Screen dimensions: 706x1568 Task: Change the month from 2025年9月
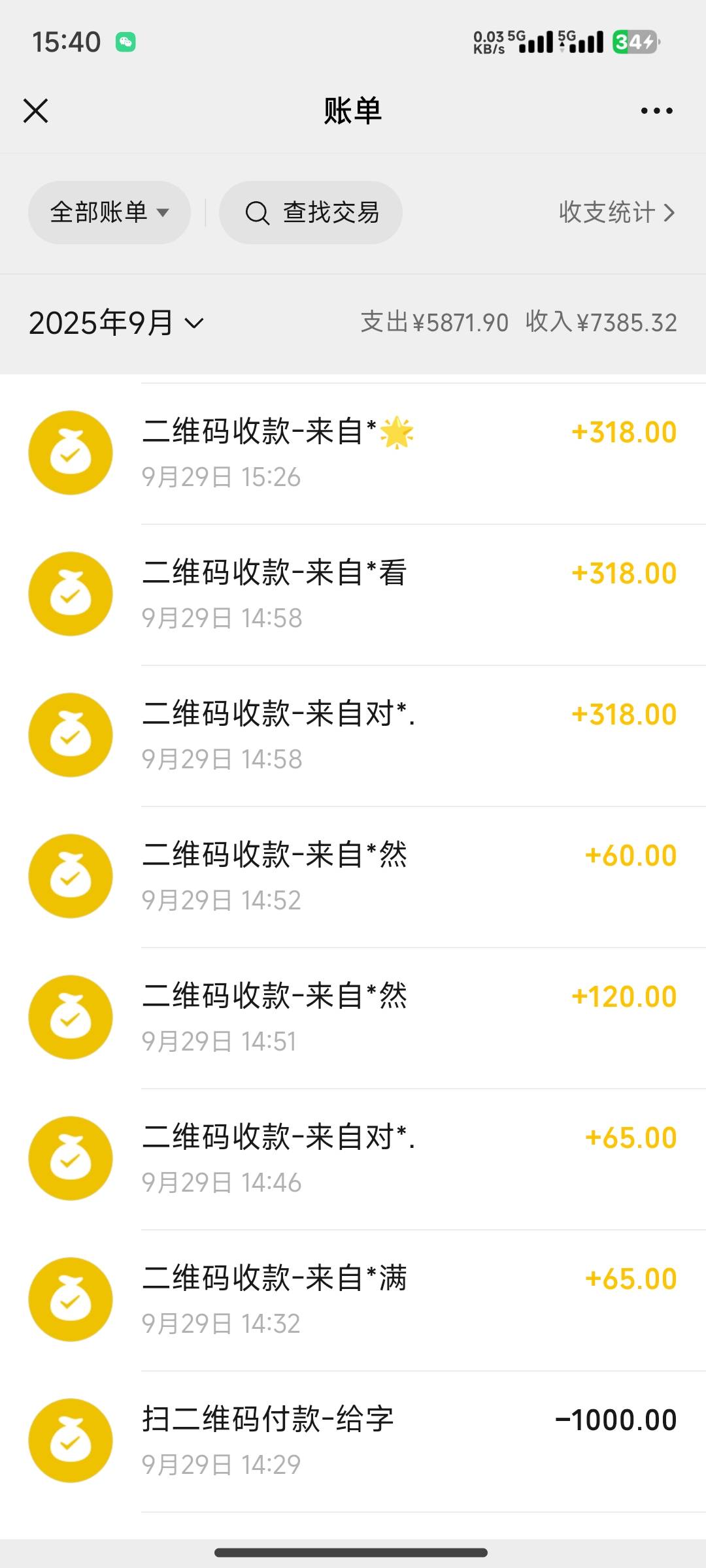pyautogui.click(x=116, y=323)
